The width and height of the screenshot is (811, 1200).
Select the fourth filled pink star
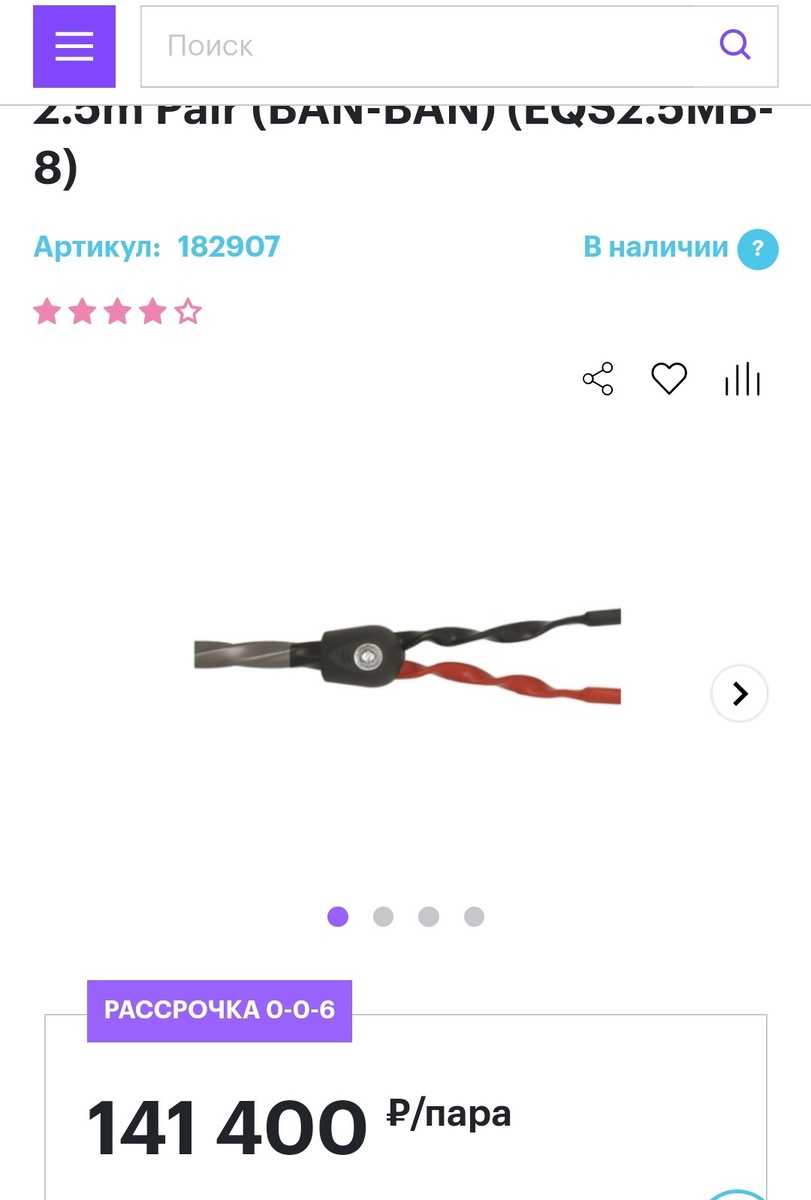152,311
